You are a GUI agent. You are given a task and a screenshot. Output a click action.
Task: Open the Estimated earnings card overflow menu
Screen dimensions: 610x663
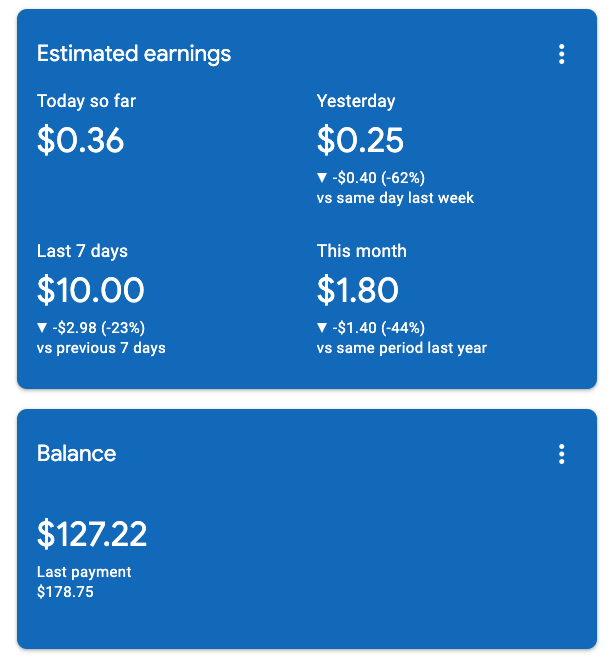(561, 54)
